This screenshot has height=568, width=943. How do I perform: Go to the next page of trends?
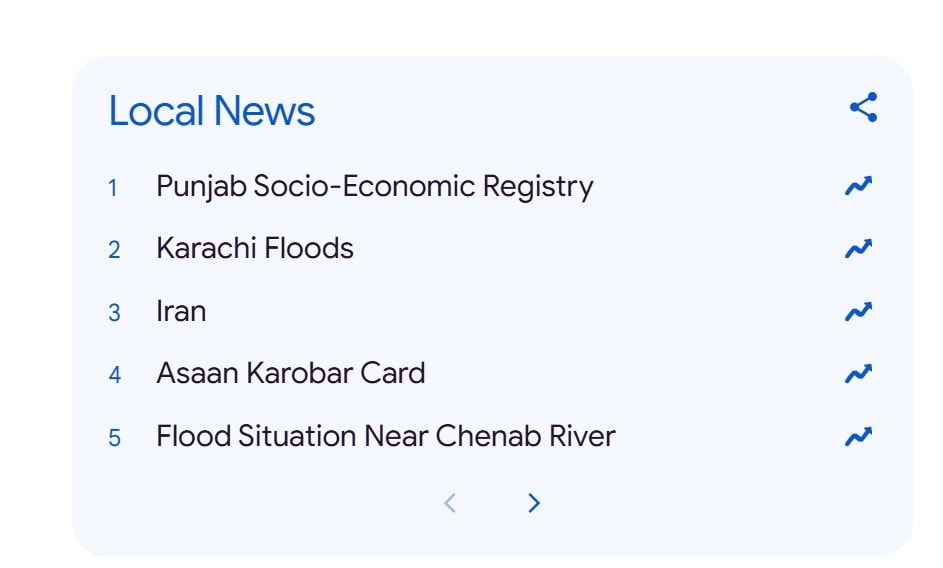click(534, 503)
